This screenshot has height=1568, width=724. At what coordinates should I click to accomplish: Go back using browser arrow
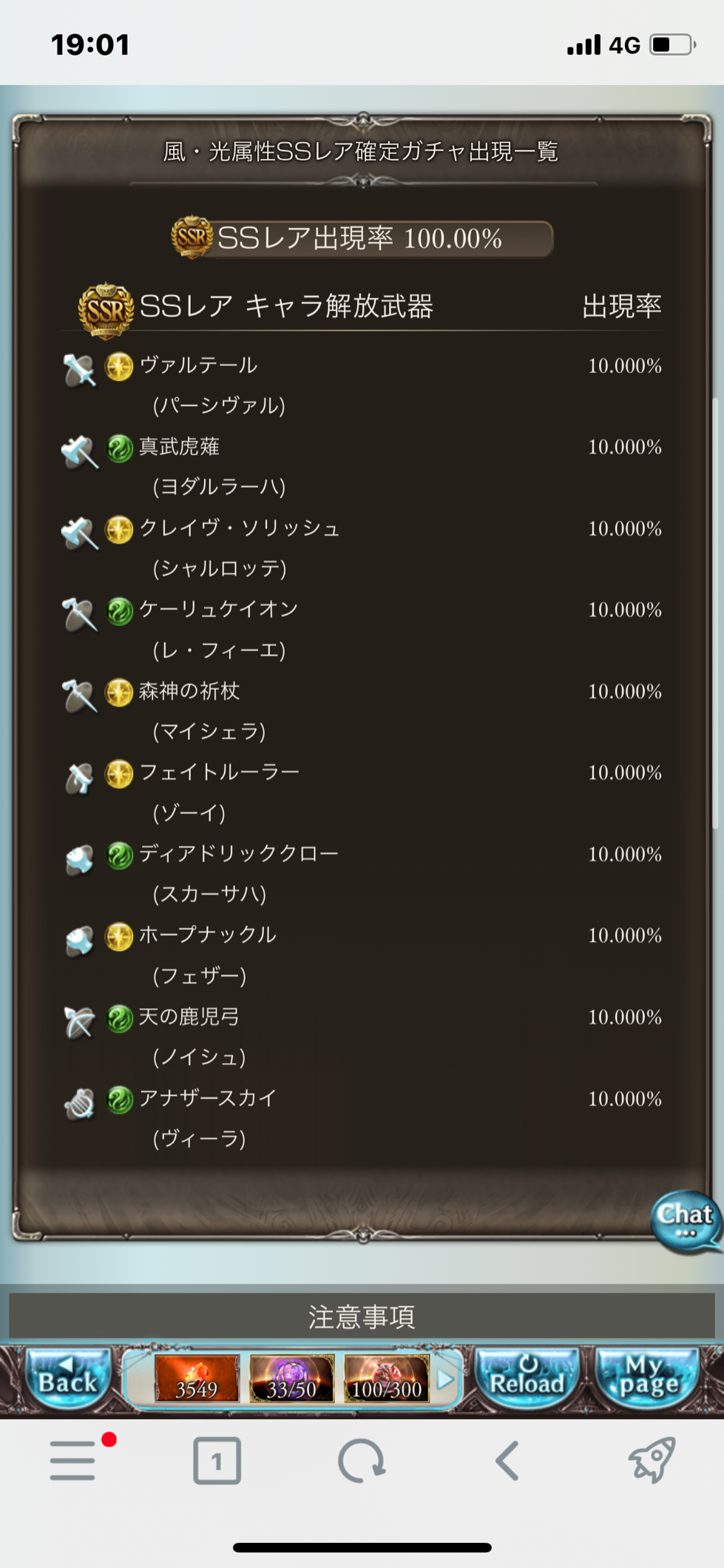tap(507, 1460)
